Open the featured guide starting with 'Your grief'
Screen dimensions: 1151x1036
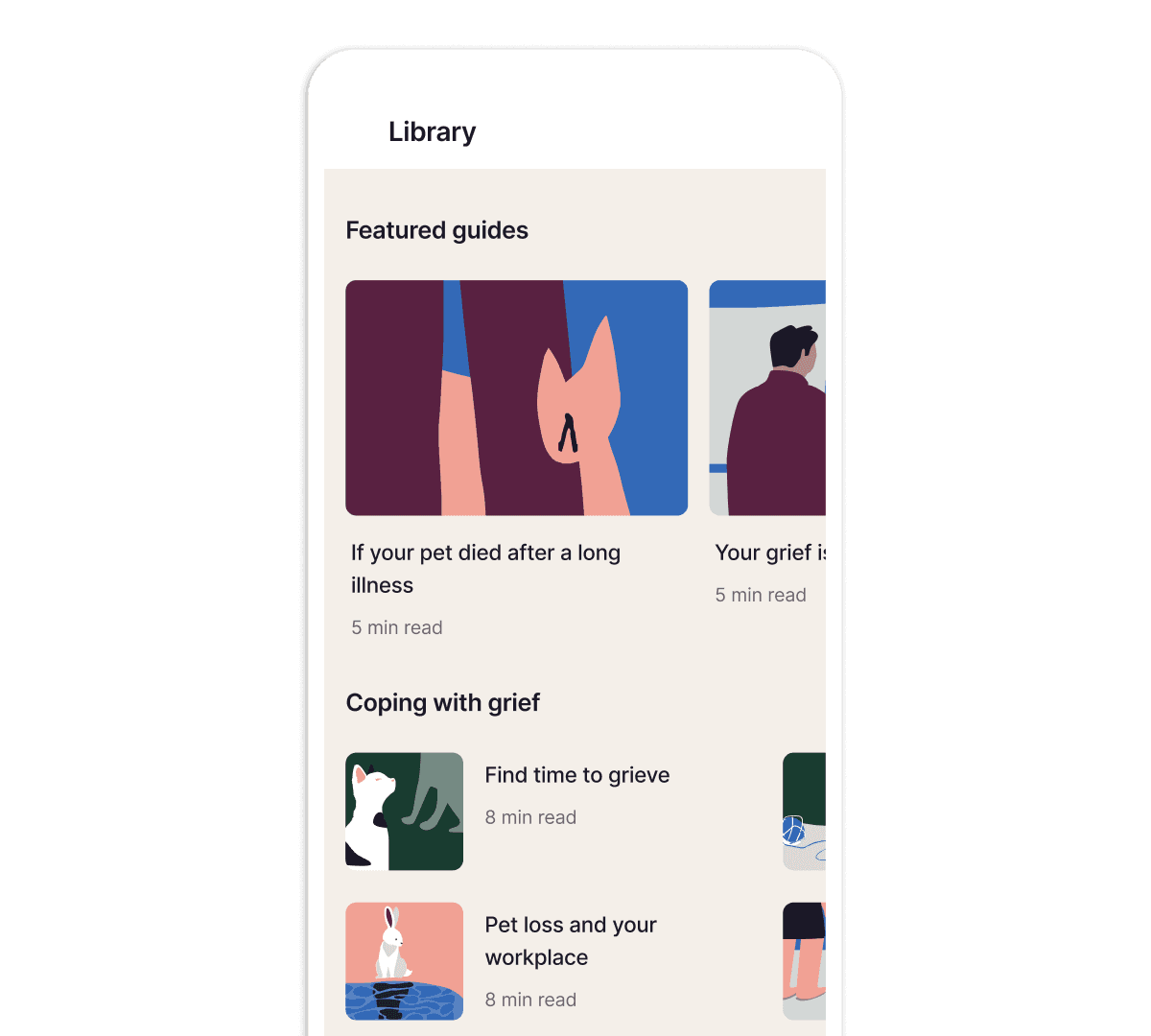point(767,398)
